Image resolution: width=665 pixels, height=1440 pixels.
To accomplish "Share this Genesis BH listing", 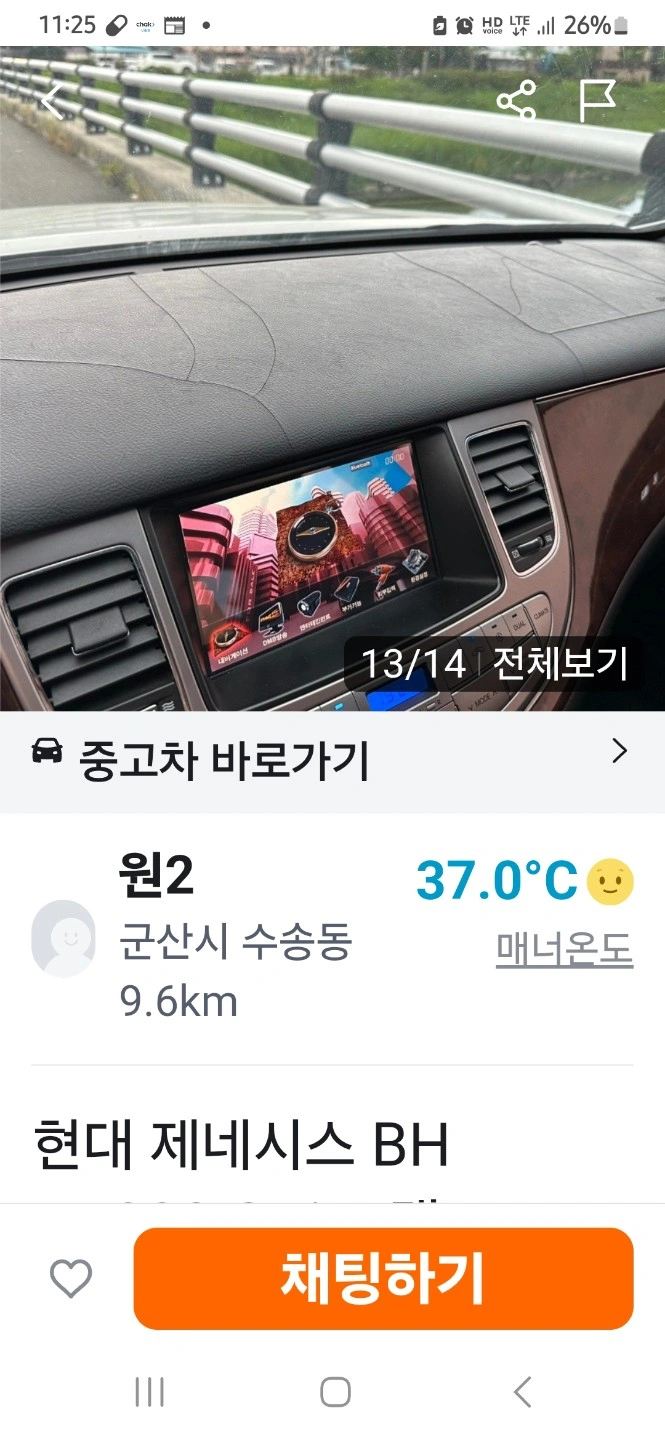I will click(x=516, y=101).
